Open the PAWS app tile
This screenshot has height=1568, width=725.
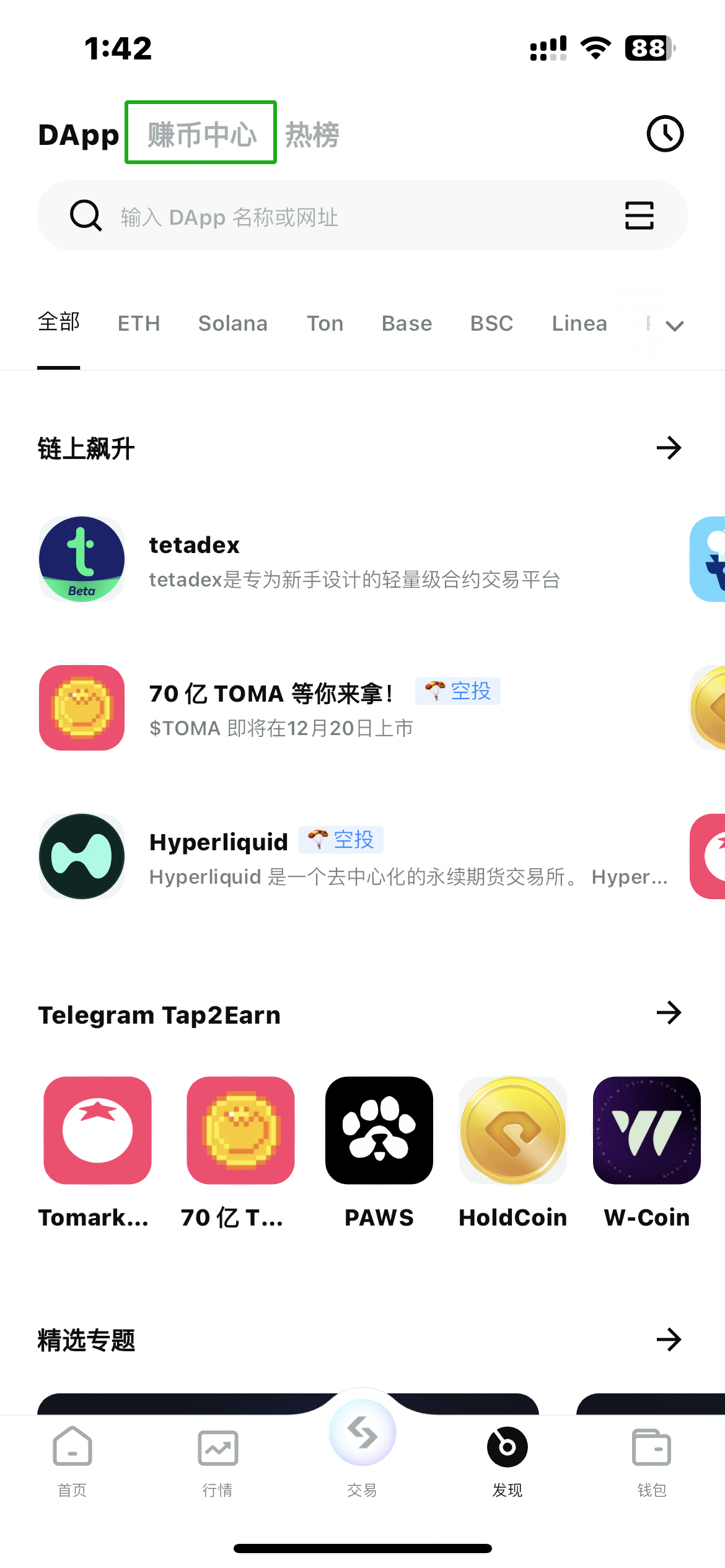(x=379, y=1153)
